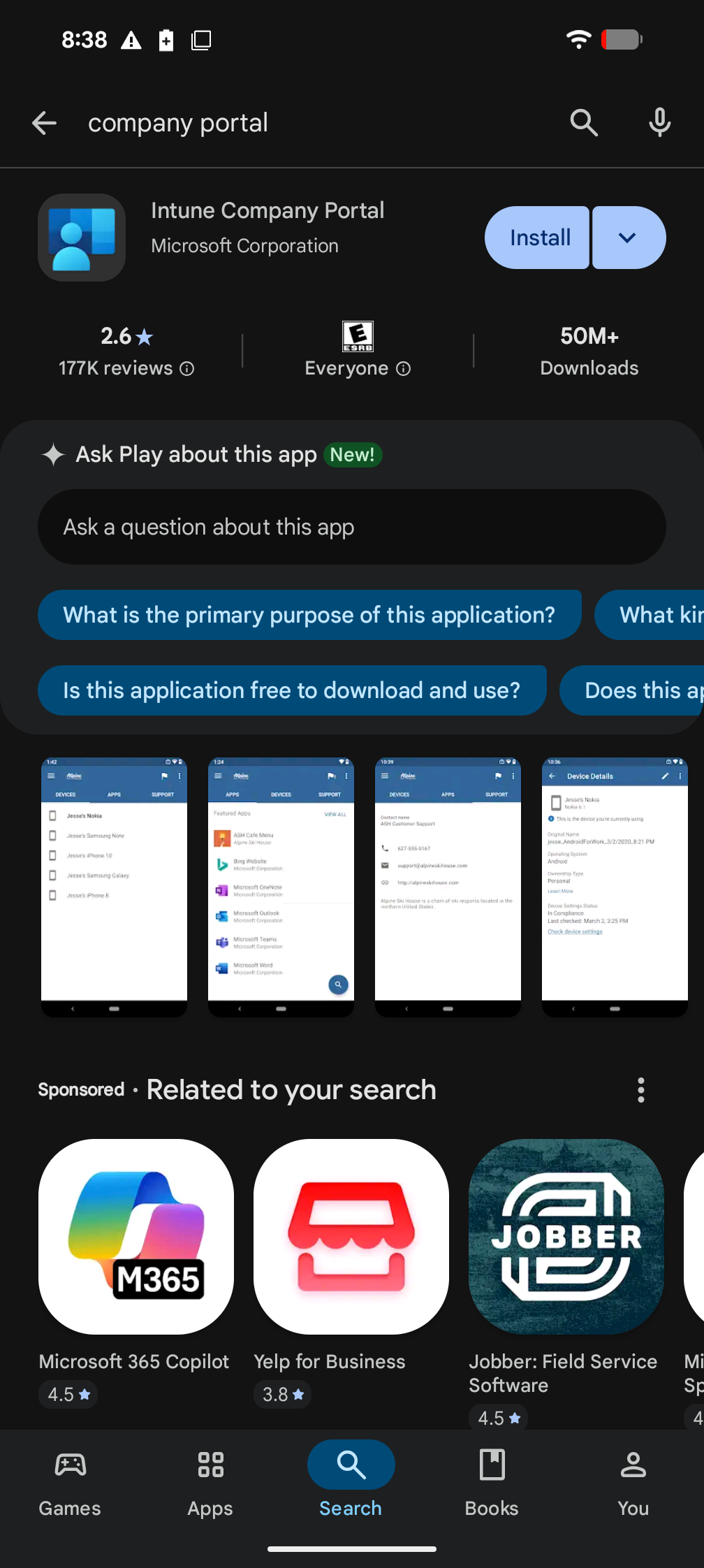Open Microsoft 365 Copilot app
This screenshot has width=704, height=1568.
click(x=136, y=1237)
